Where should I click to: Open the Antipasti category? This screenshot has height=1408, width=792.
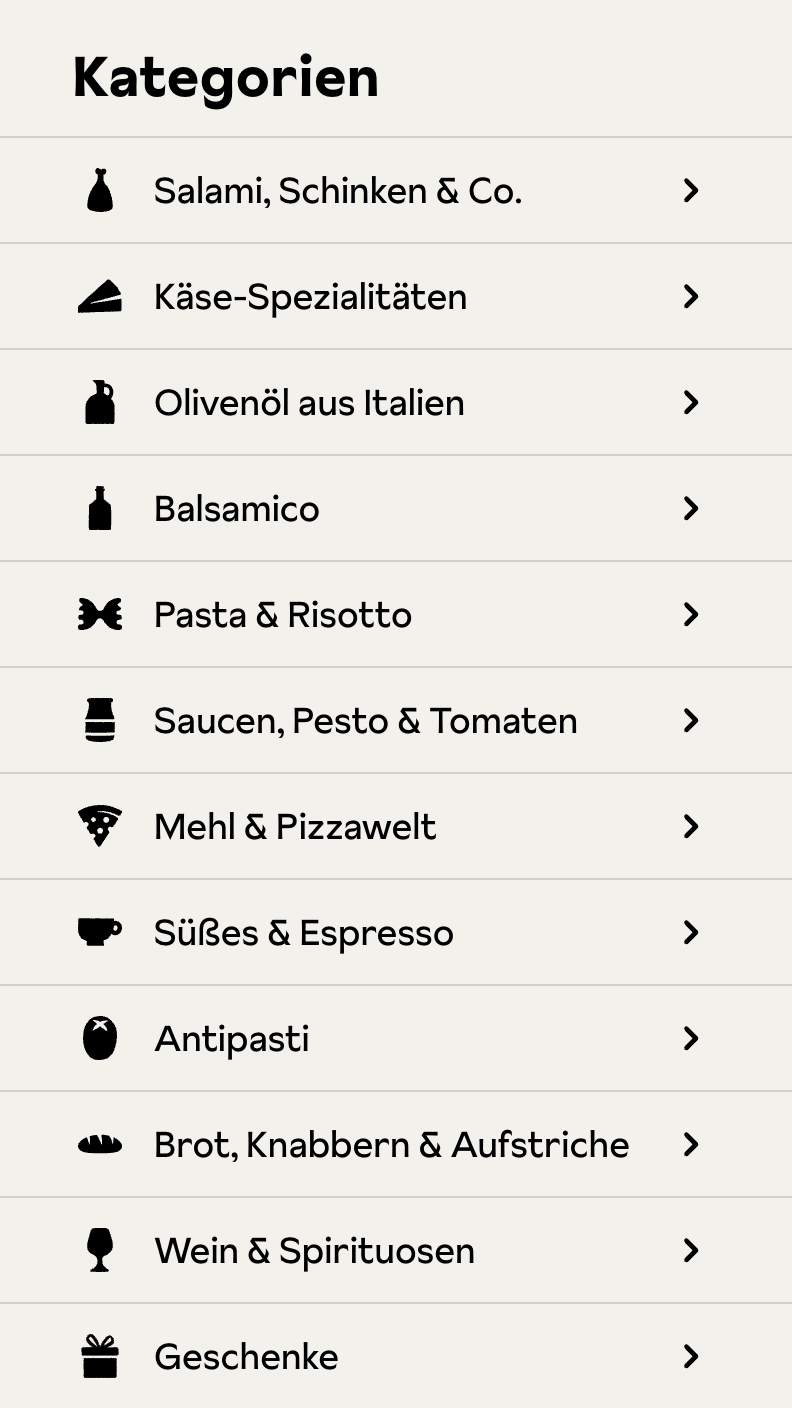pyautogui.click(x=232, y=1039)
